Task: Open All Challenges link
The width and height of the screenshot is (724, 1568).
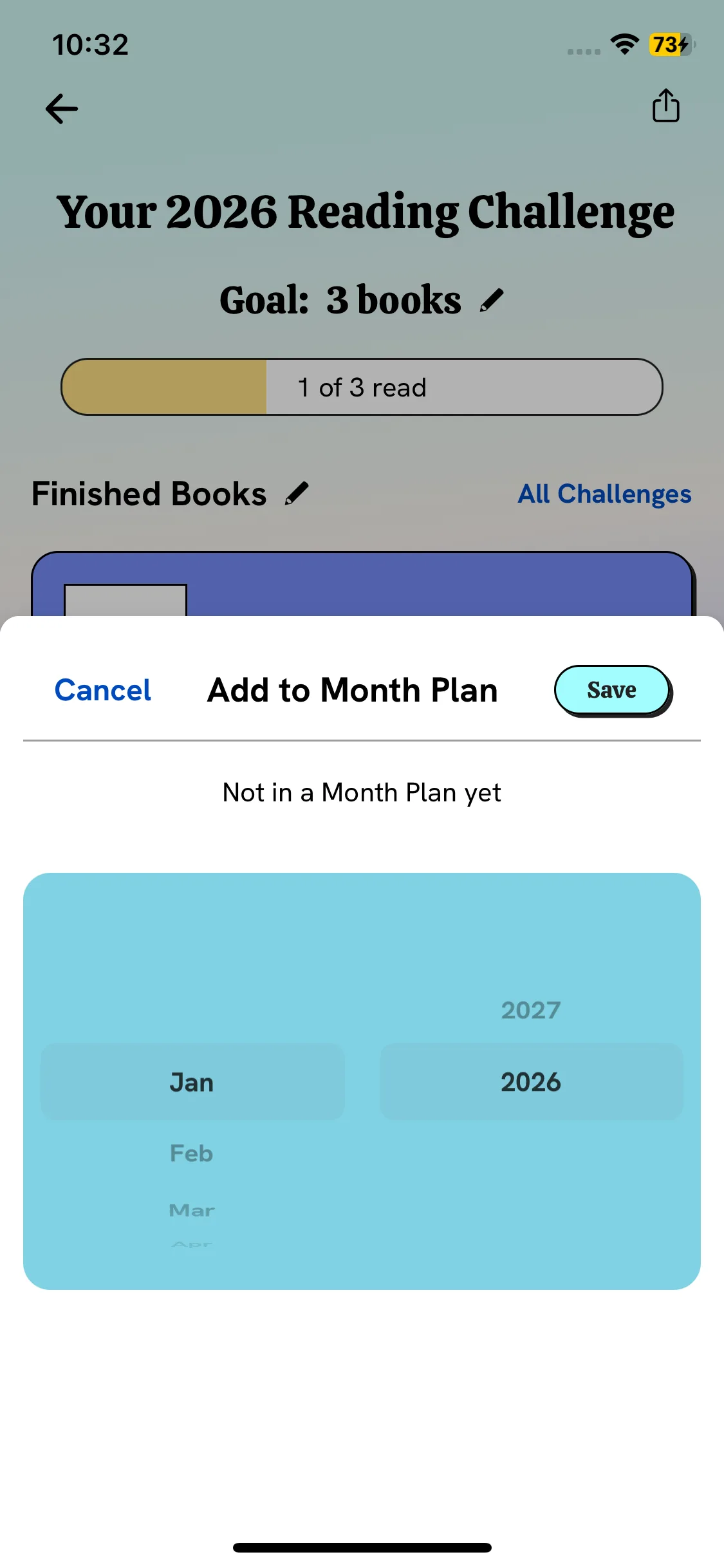Action: [x=604, y=494]
